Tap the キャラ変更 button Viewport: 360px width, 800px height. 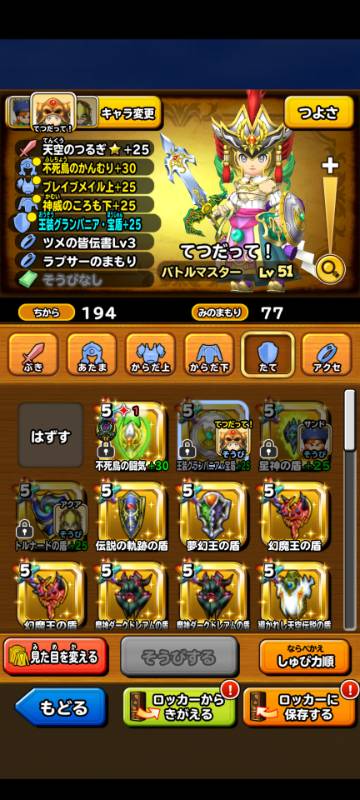129,113
